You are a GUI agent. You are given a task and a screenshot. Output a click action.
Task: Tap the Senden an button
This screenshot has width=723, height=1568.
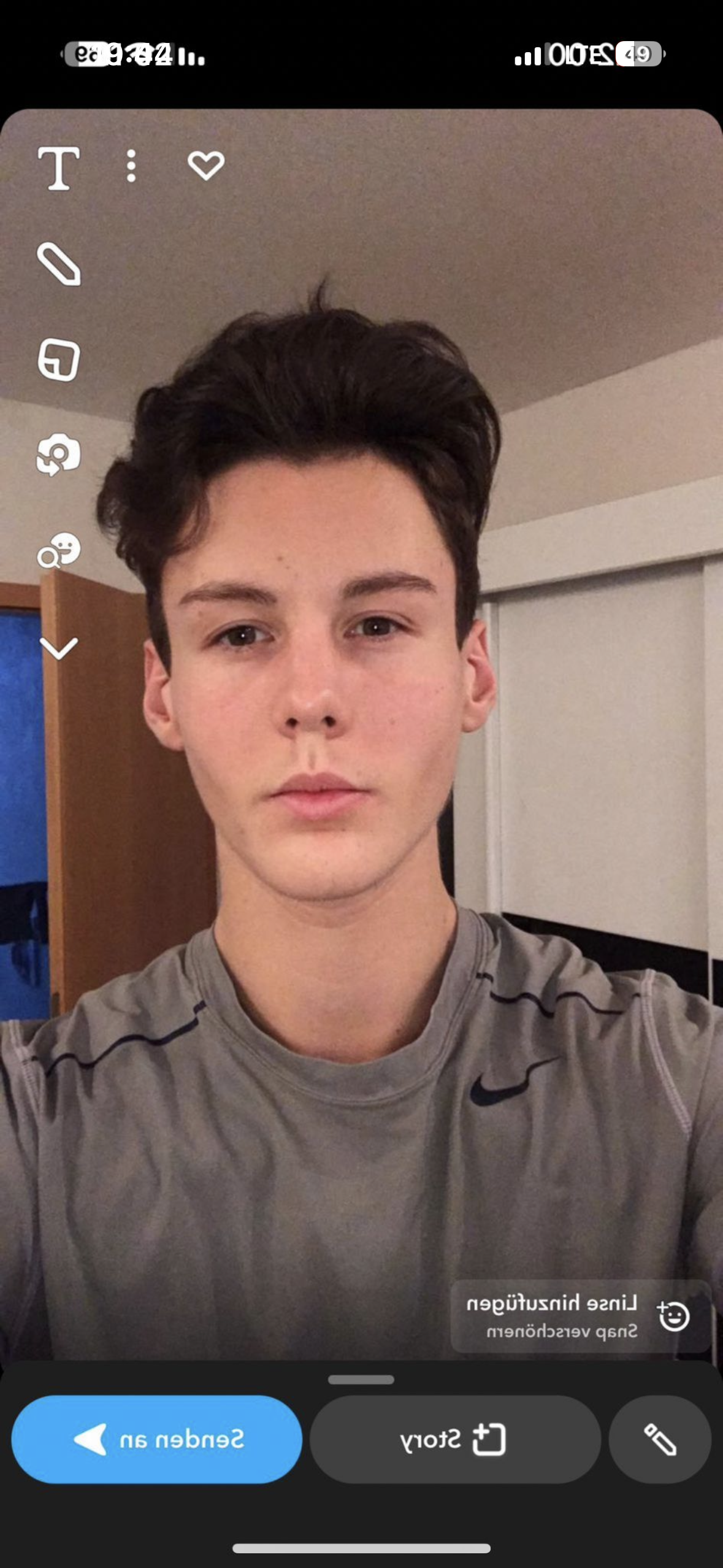pyautogui.click(x=157, y=1439)
